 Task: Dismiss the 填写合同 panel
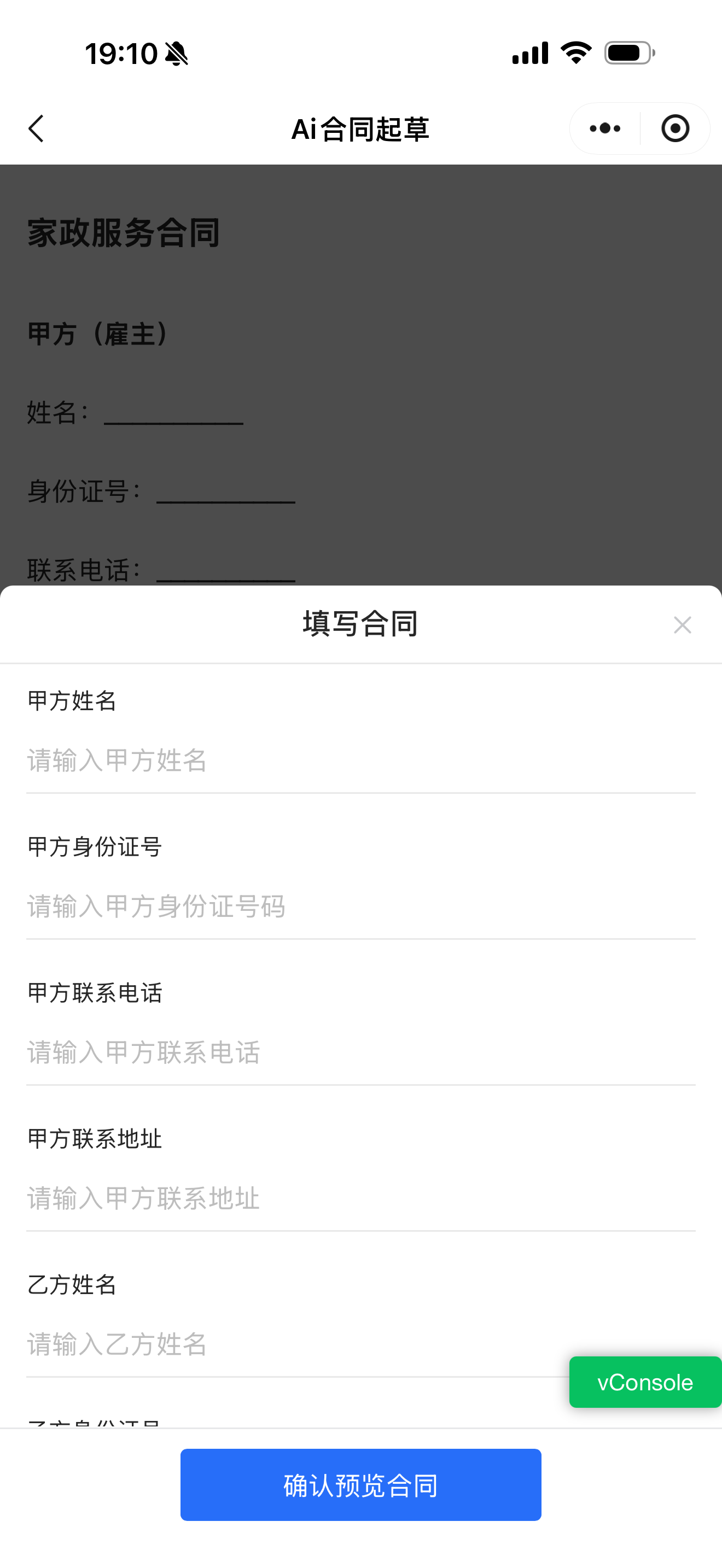[x=682, y=624]
